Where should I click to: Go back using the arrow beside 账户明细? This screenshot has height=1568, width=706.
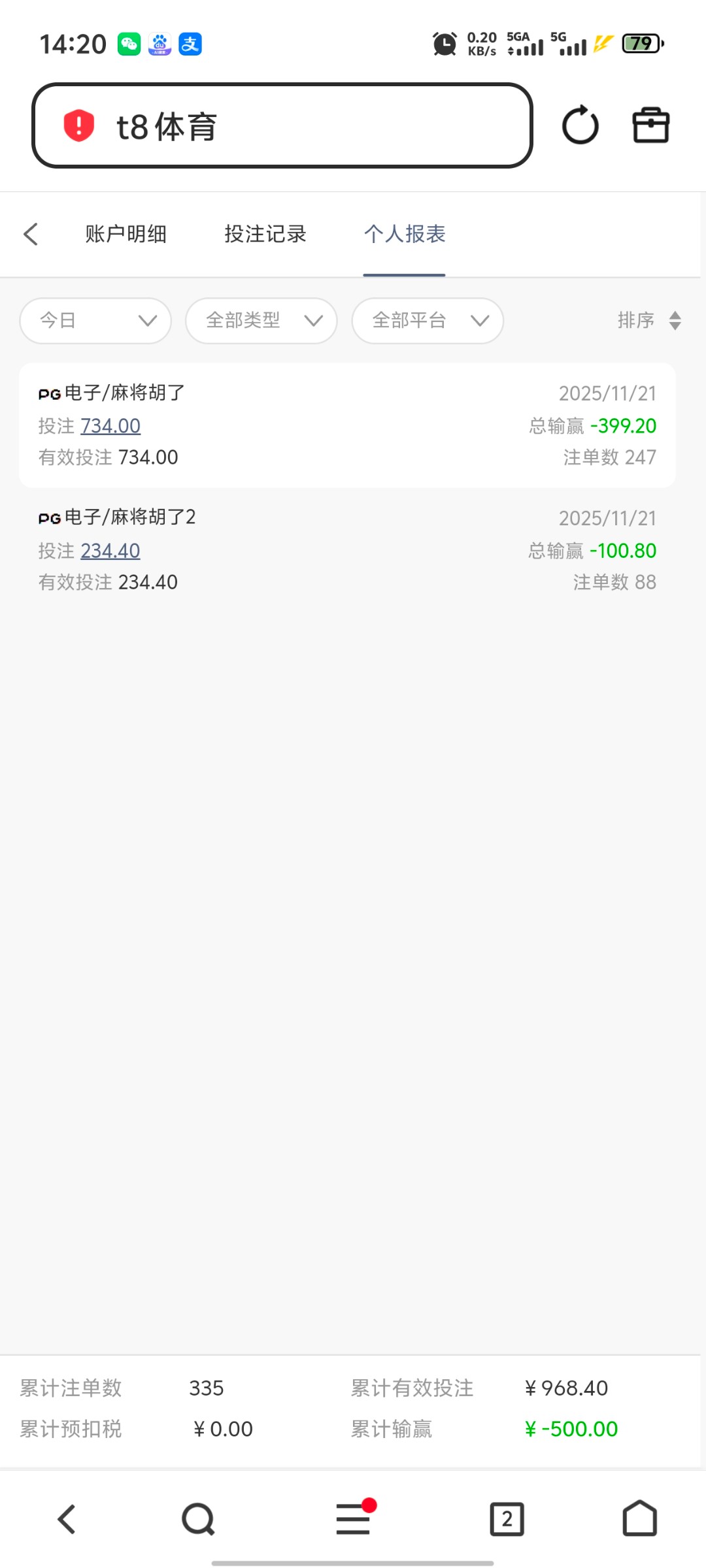pyautogui.click(x=31, y=234)
